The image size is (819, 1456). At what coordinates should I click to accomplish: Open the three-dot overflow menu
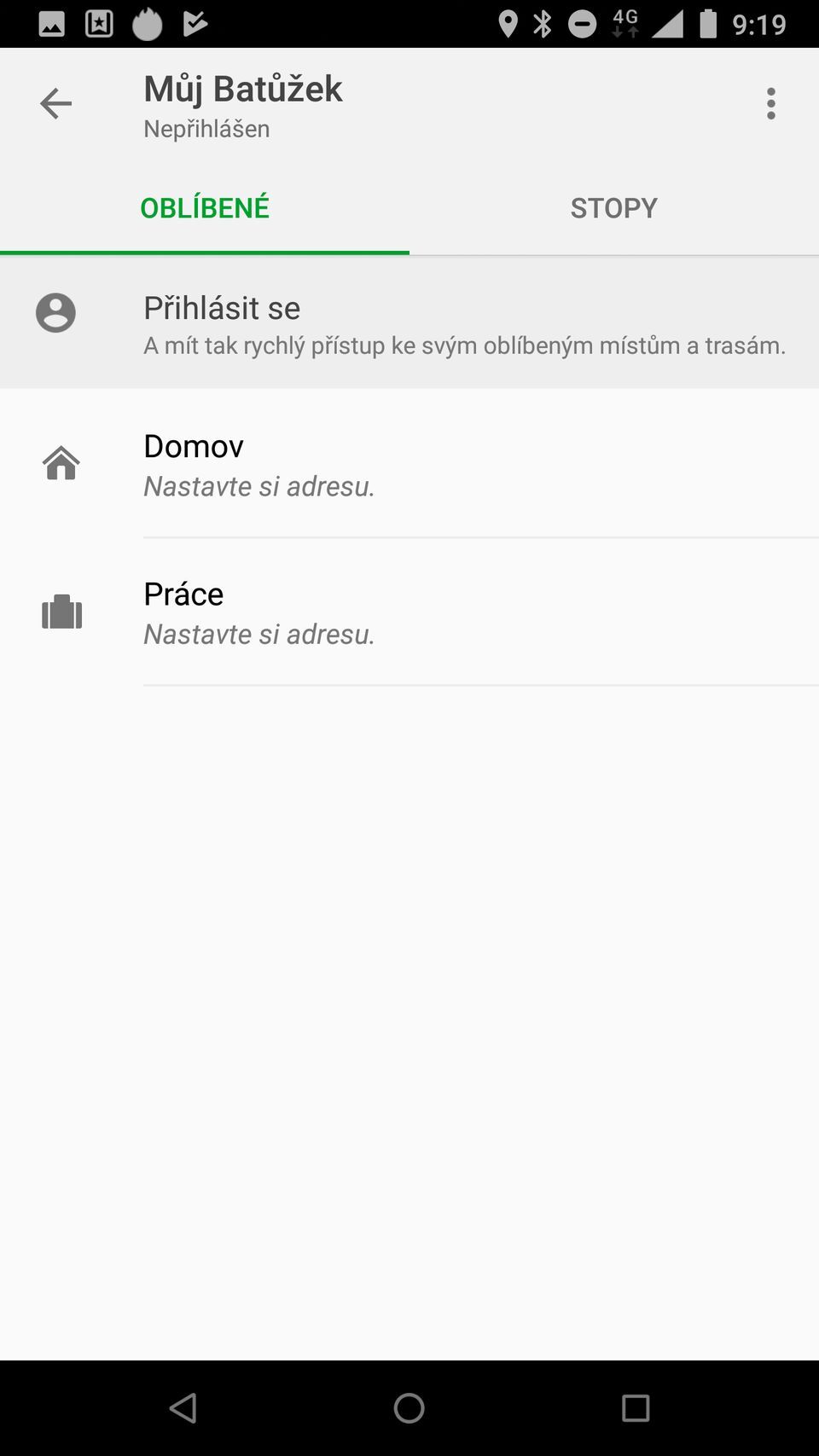click(770, 103)
